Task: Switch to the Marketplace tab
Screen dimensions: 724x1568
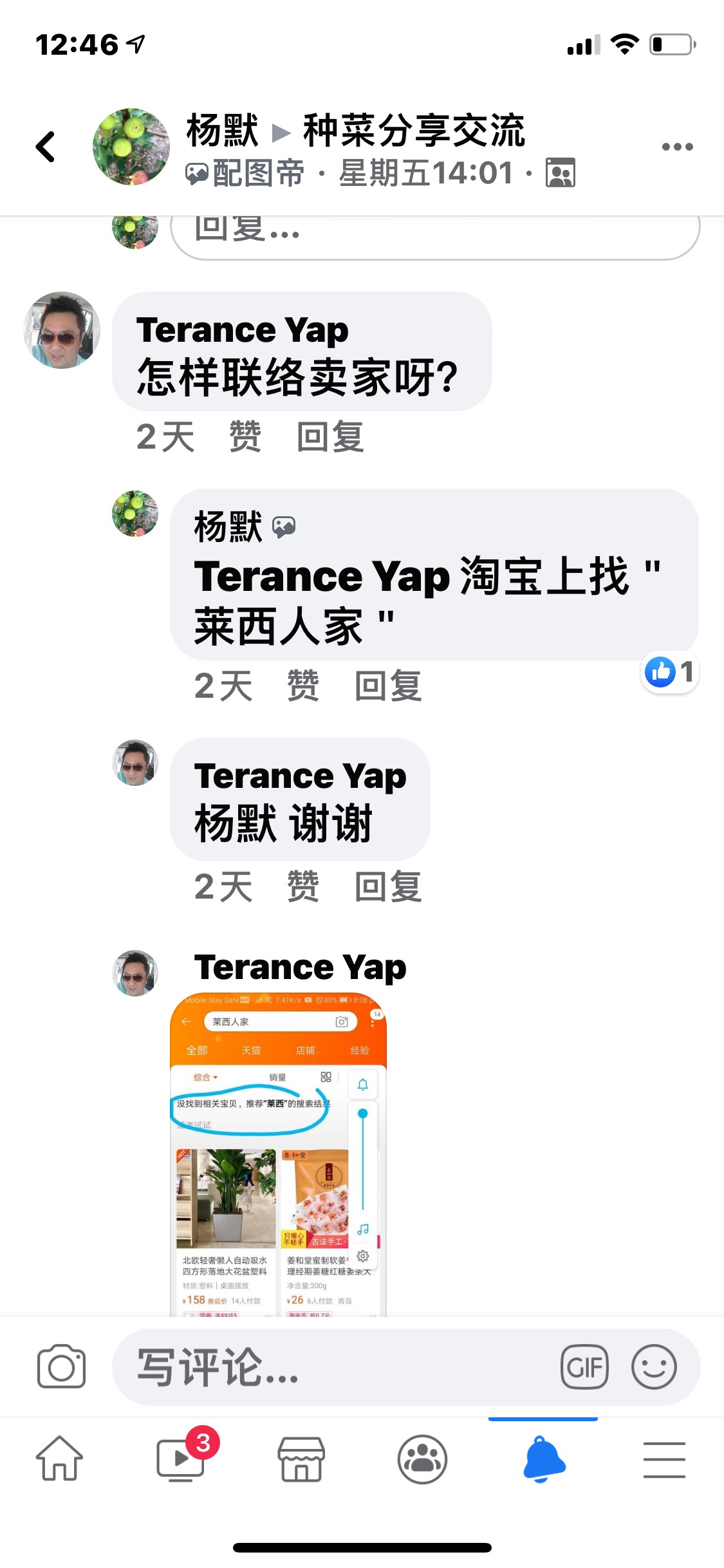Action: pos(301,1459)
